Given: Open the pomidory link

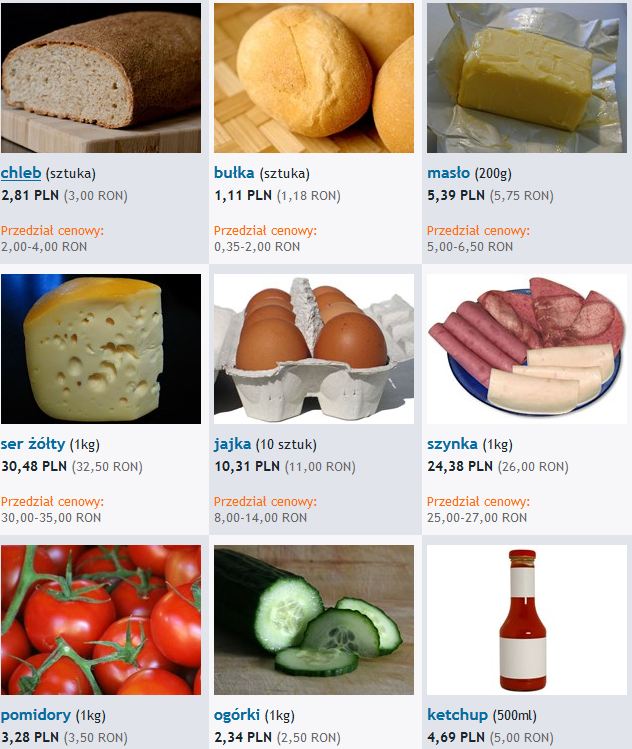Looking at the screenshot, I should (36, 715).
